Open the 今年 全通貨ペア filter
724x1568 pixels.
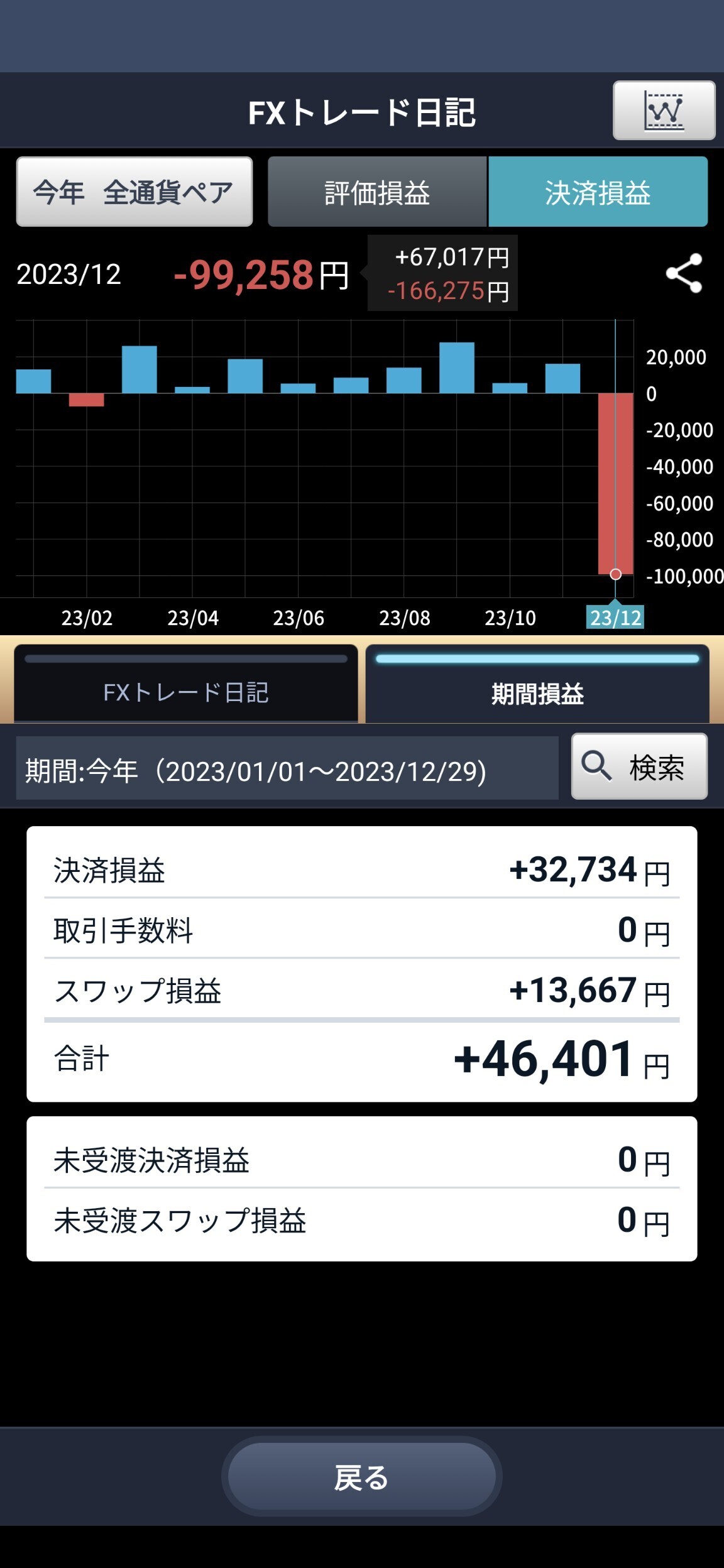pyautogui.click(x=134, y=192)
